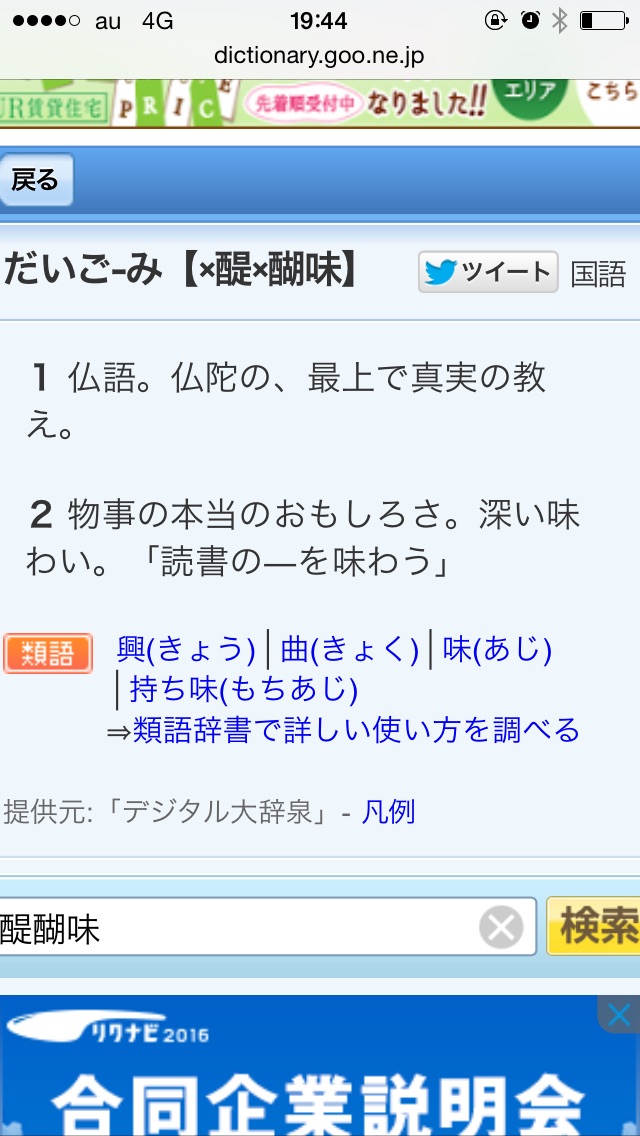The height and width of the screenshot is (1136, 640).
Task: Tap the dictionary.goo.ne.jp address bar
Action: tap(320, 56)
